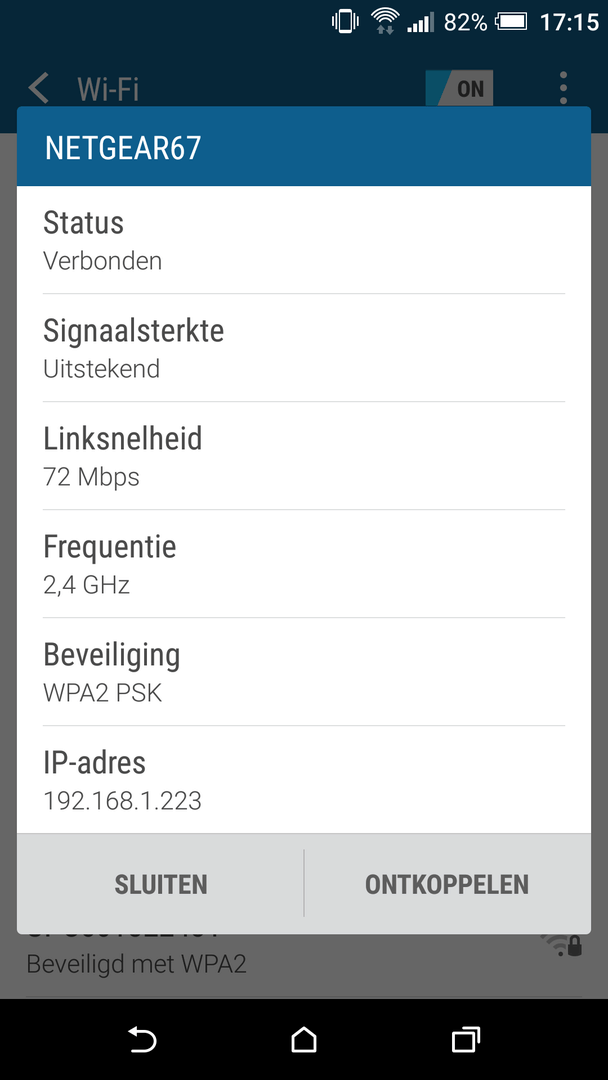Close the NETGEAR67 dialog with Sluiten
This screenshot has width=608, height=1080.
161,884
